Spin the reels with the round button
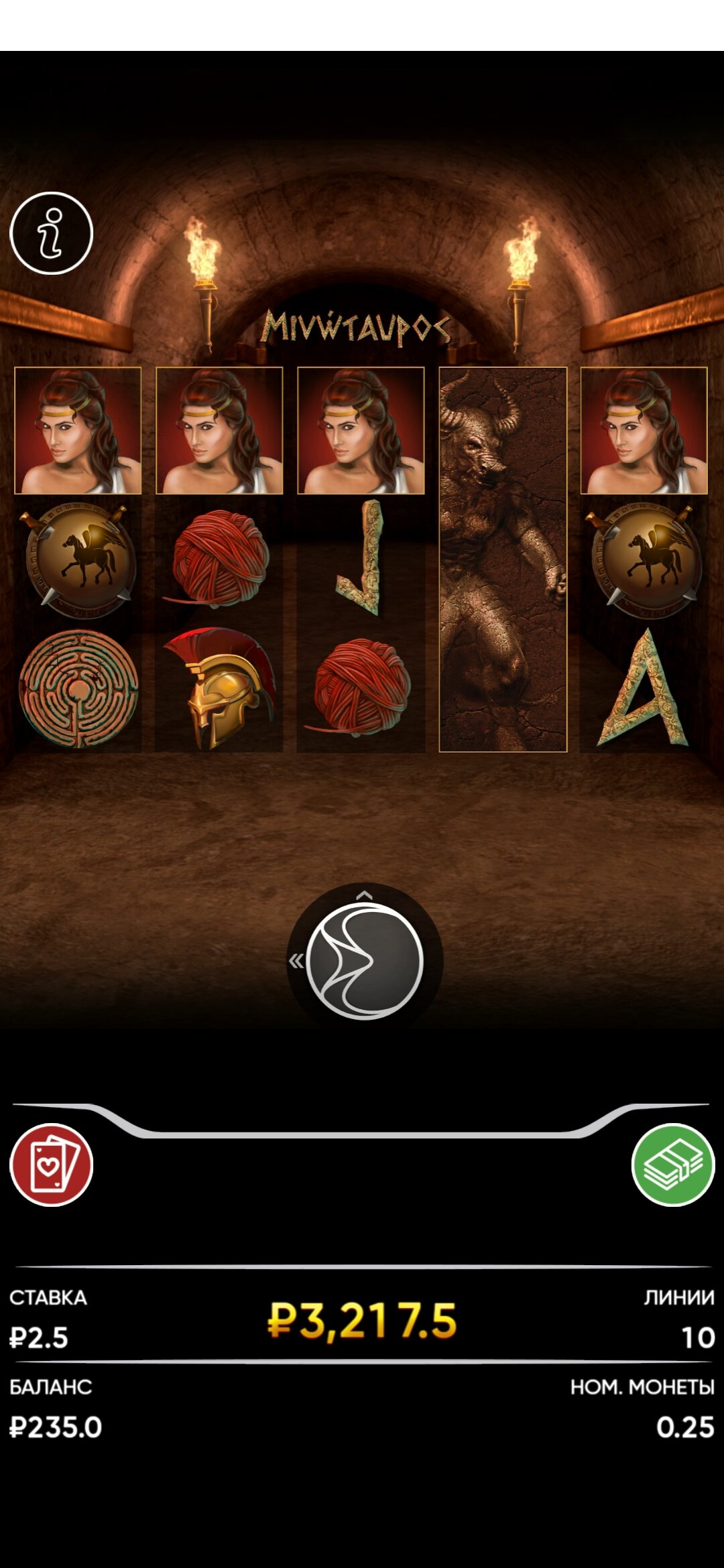 tap(365, 961)
